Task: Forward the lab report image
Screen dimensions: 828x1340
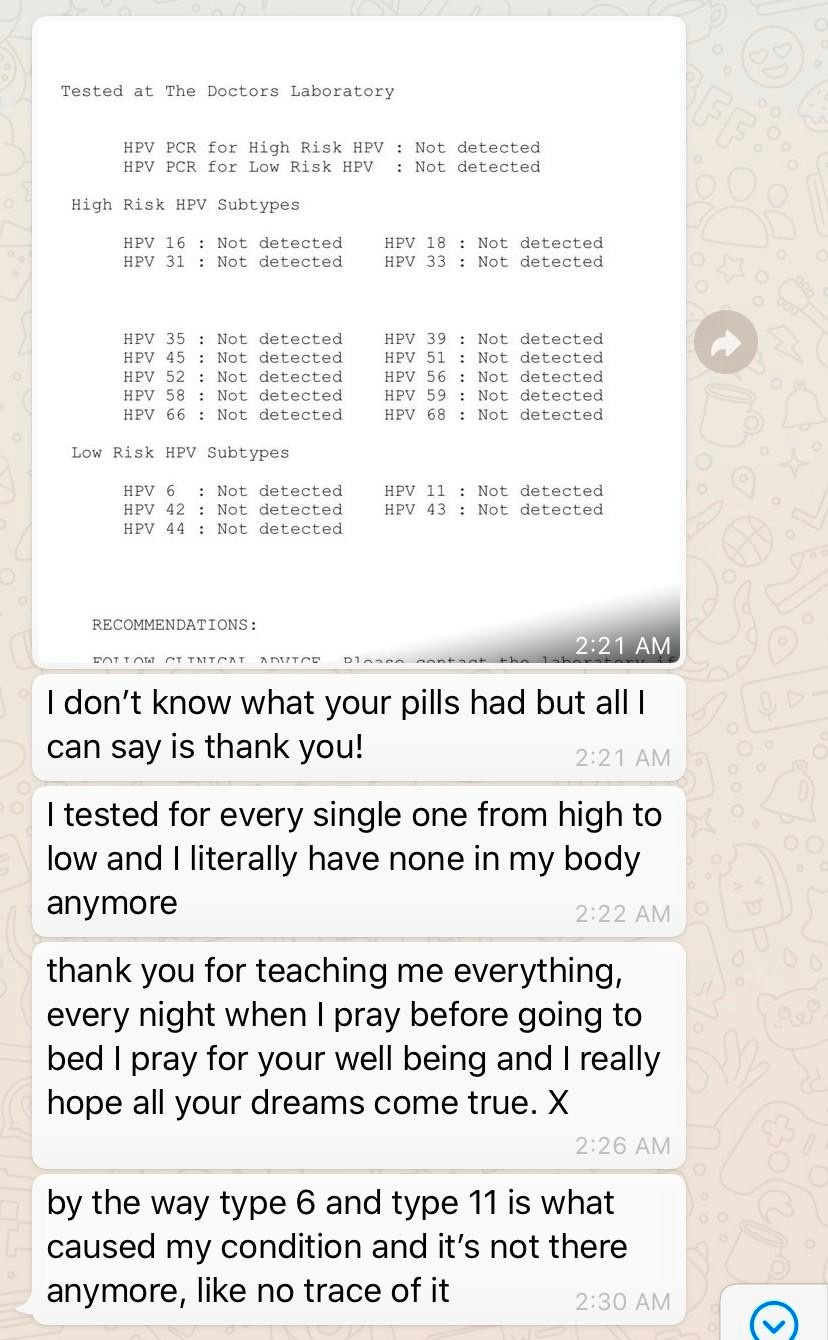Action: (x=726, y=343)
